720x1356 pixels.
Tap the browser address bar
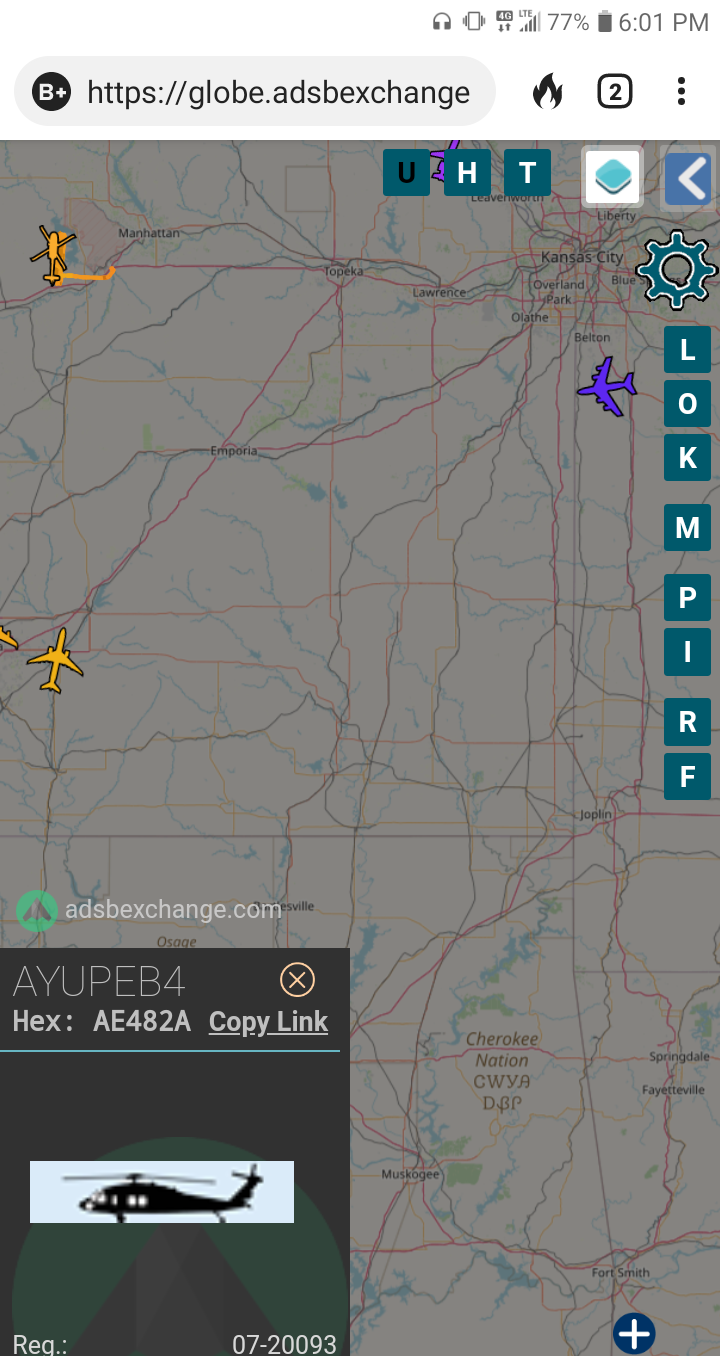pyautogui.click(x=255, y=92)
